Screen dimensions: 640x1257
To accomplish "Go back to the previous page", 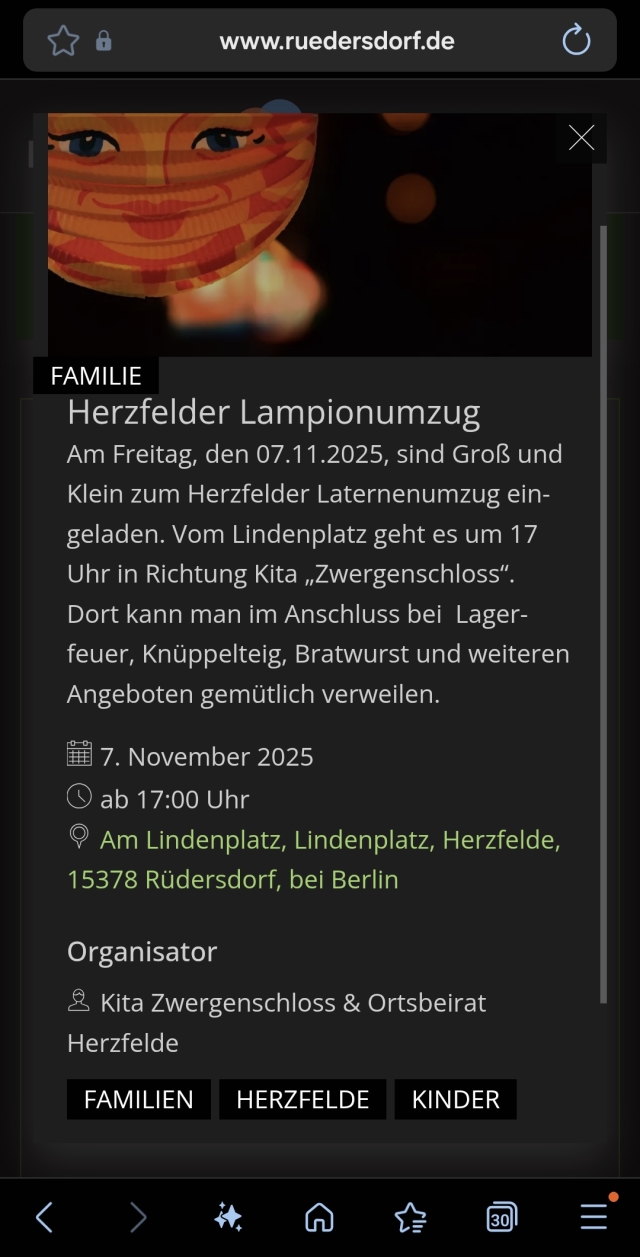I will 44,1217.
